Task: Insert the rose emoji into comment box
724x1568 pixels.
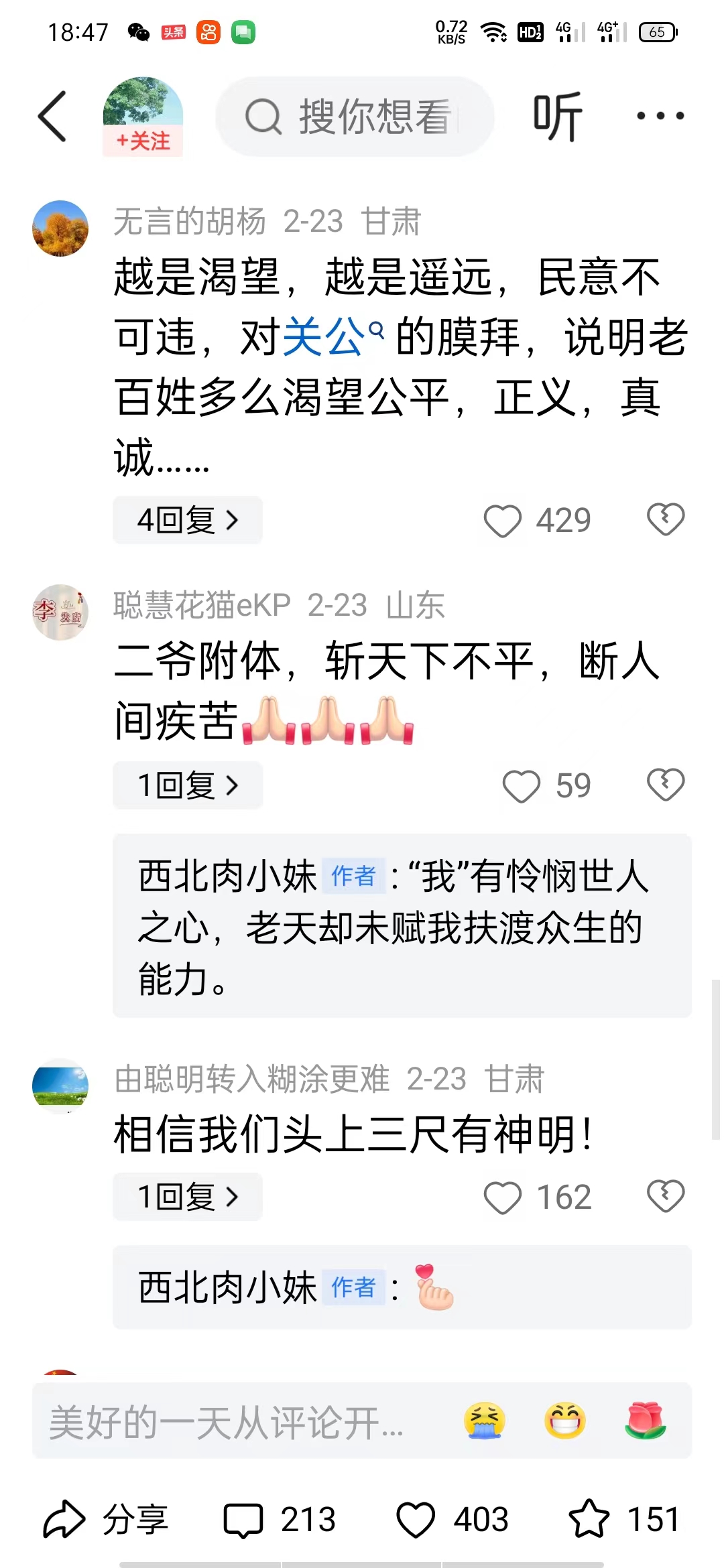Action: tap(646, 1421)
